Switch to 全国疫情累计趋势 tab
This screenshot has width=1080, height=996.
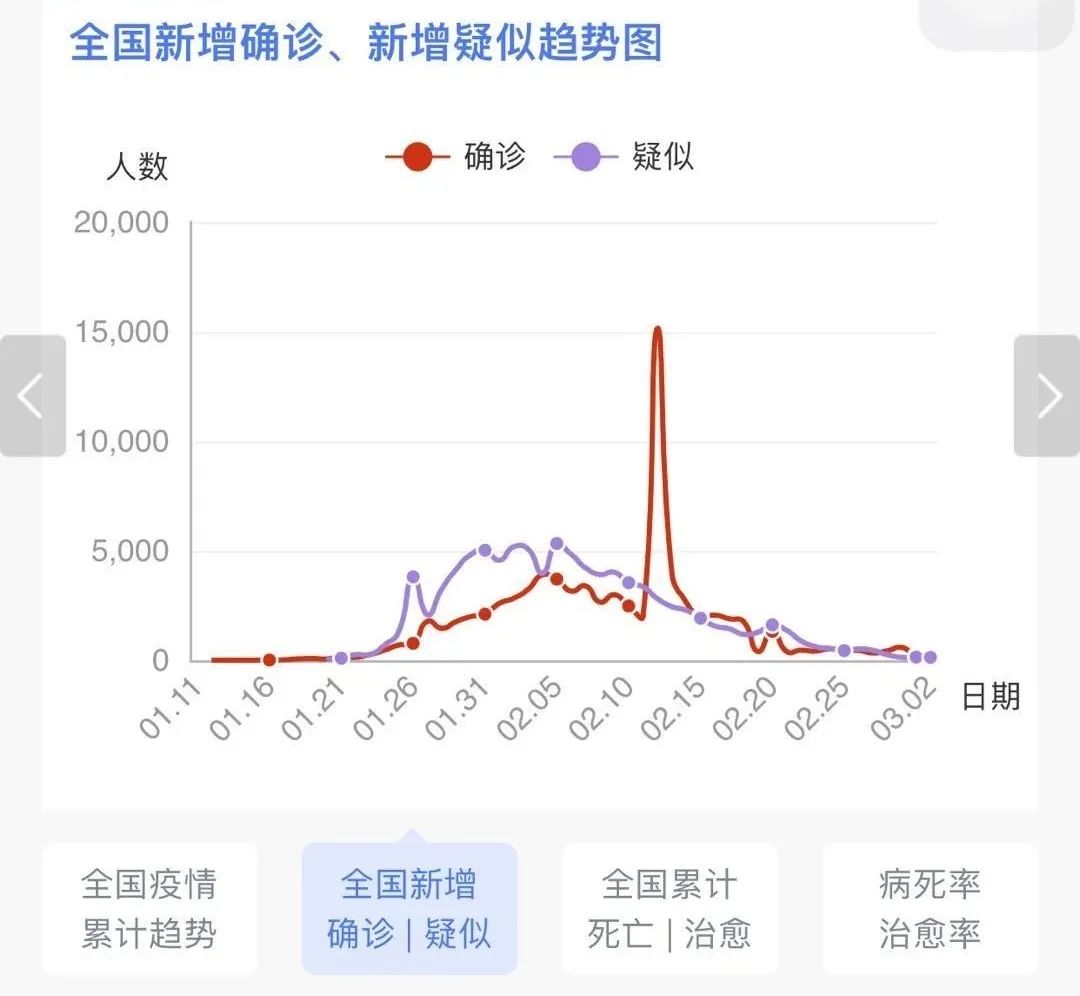149,908
